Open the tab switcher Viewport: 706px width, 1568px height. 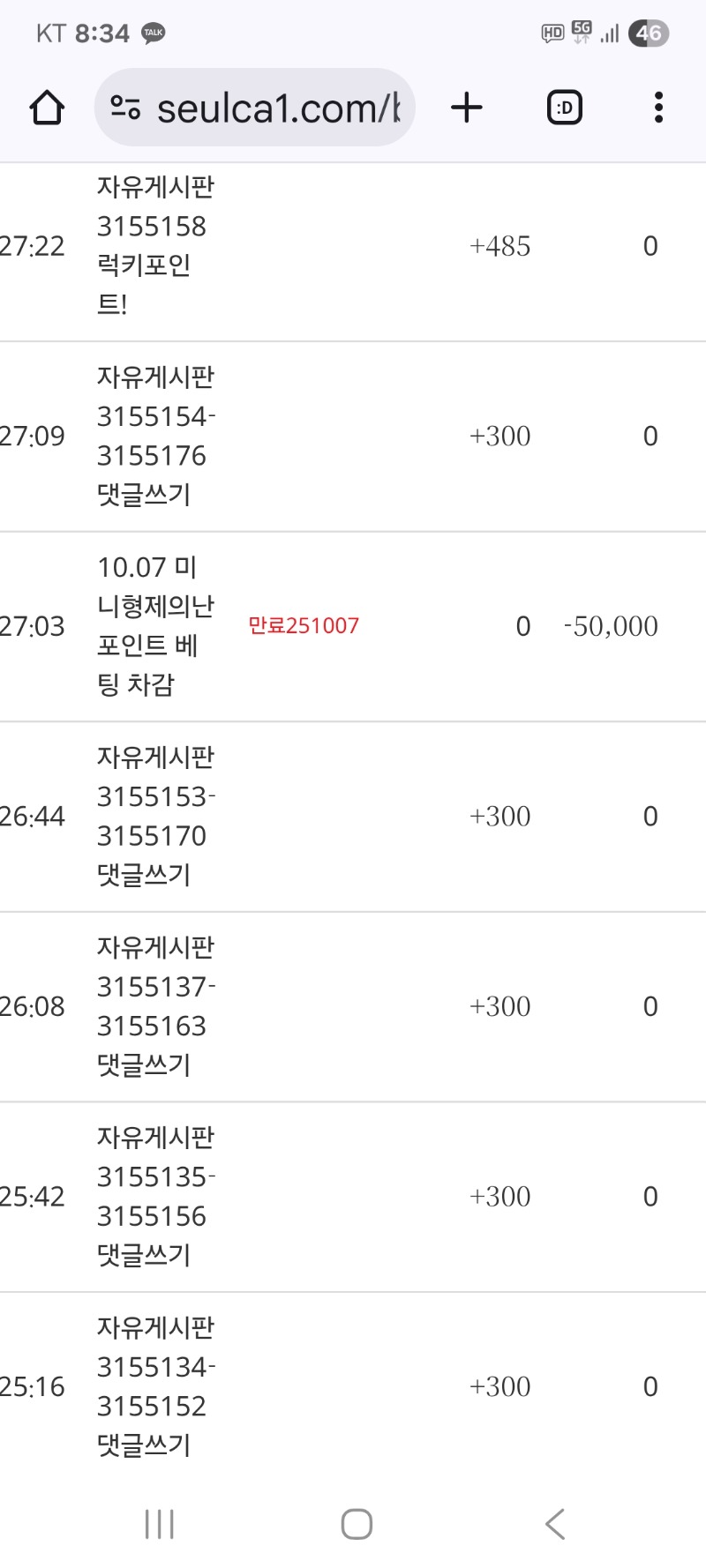[565, 108]
